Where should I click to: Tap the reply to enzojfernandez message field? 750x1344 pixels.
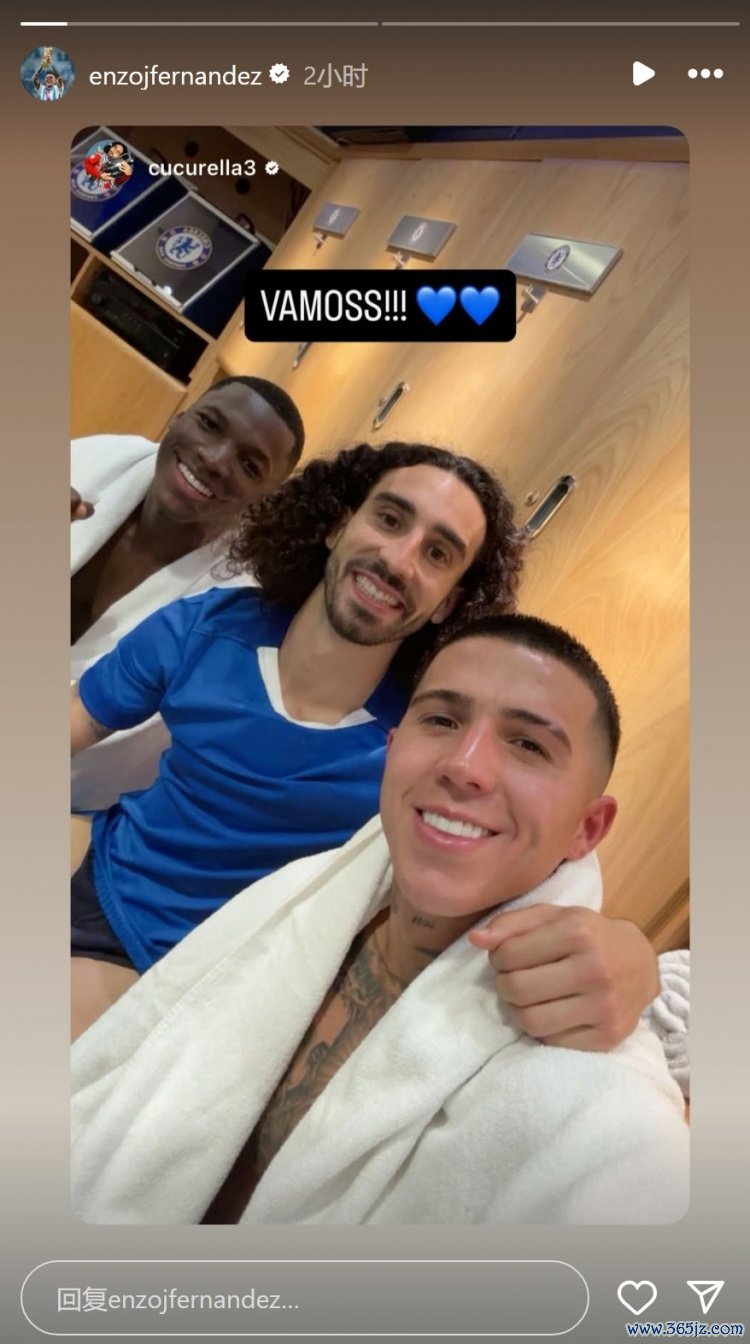pos(304,1298)
